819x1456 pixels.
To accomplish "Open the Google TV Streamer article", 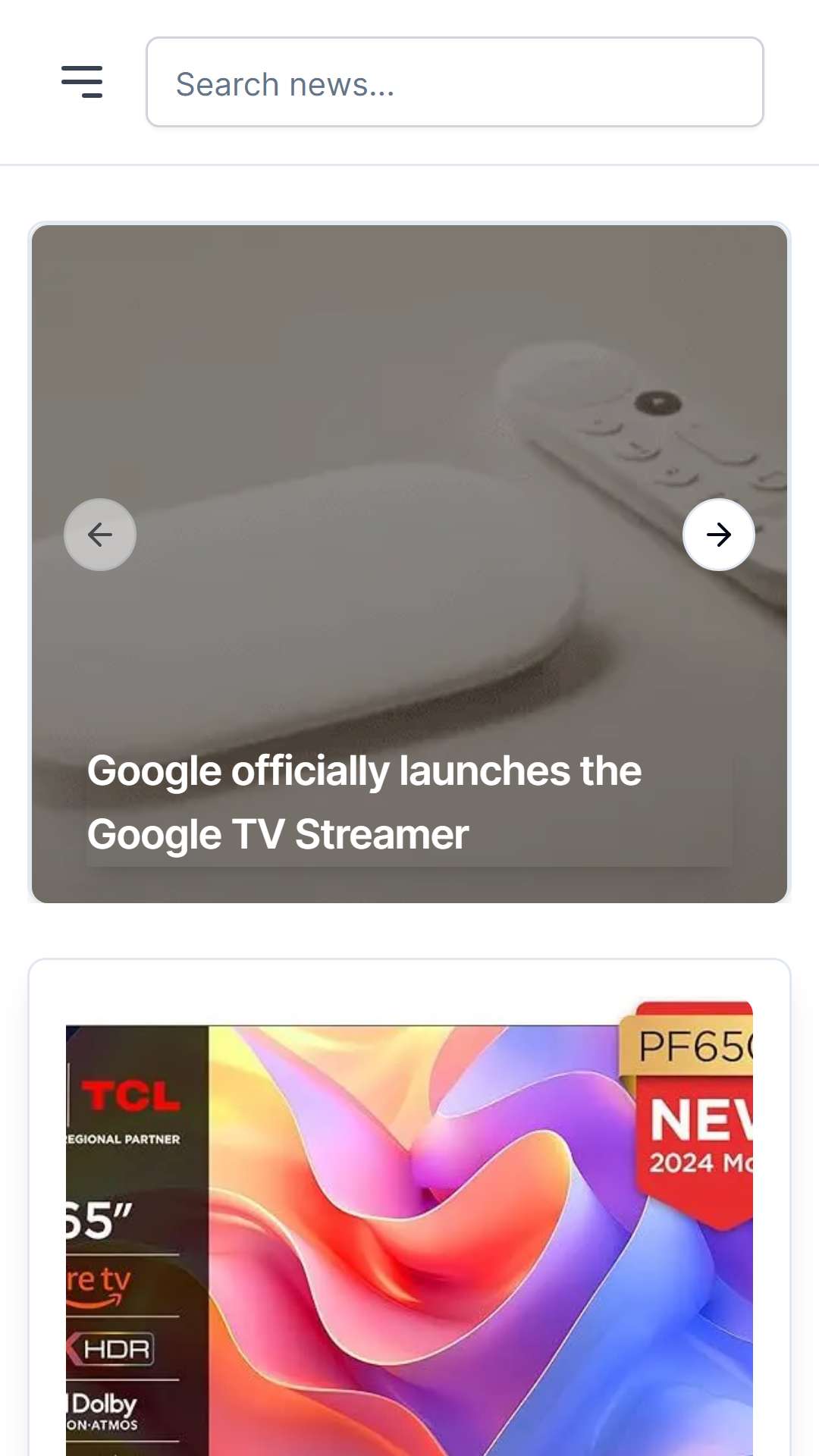I will click(x=364, y=802).
